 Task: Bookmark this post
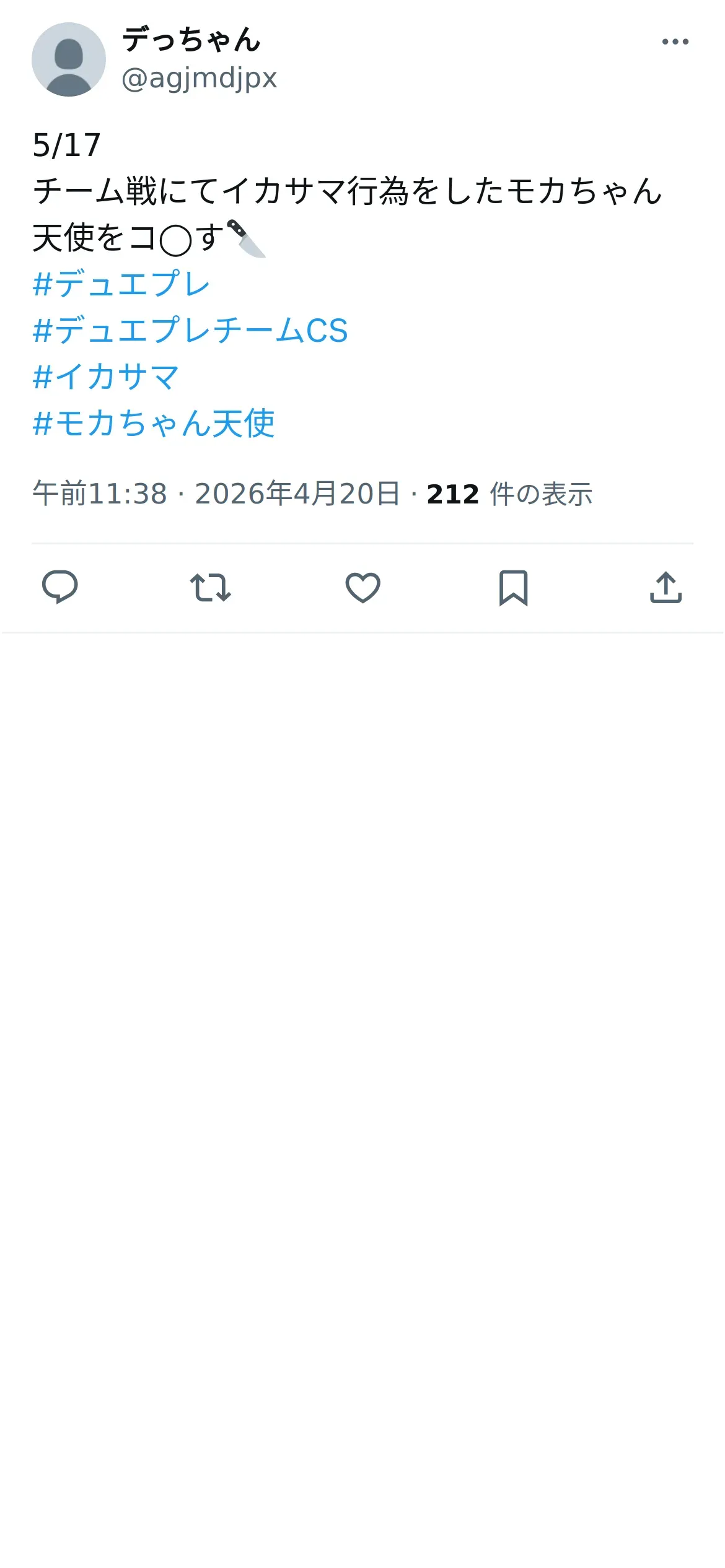(514, 587)
